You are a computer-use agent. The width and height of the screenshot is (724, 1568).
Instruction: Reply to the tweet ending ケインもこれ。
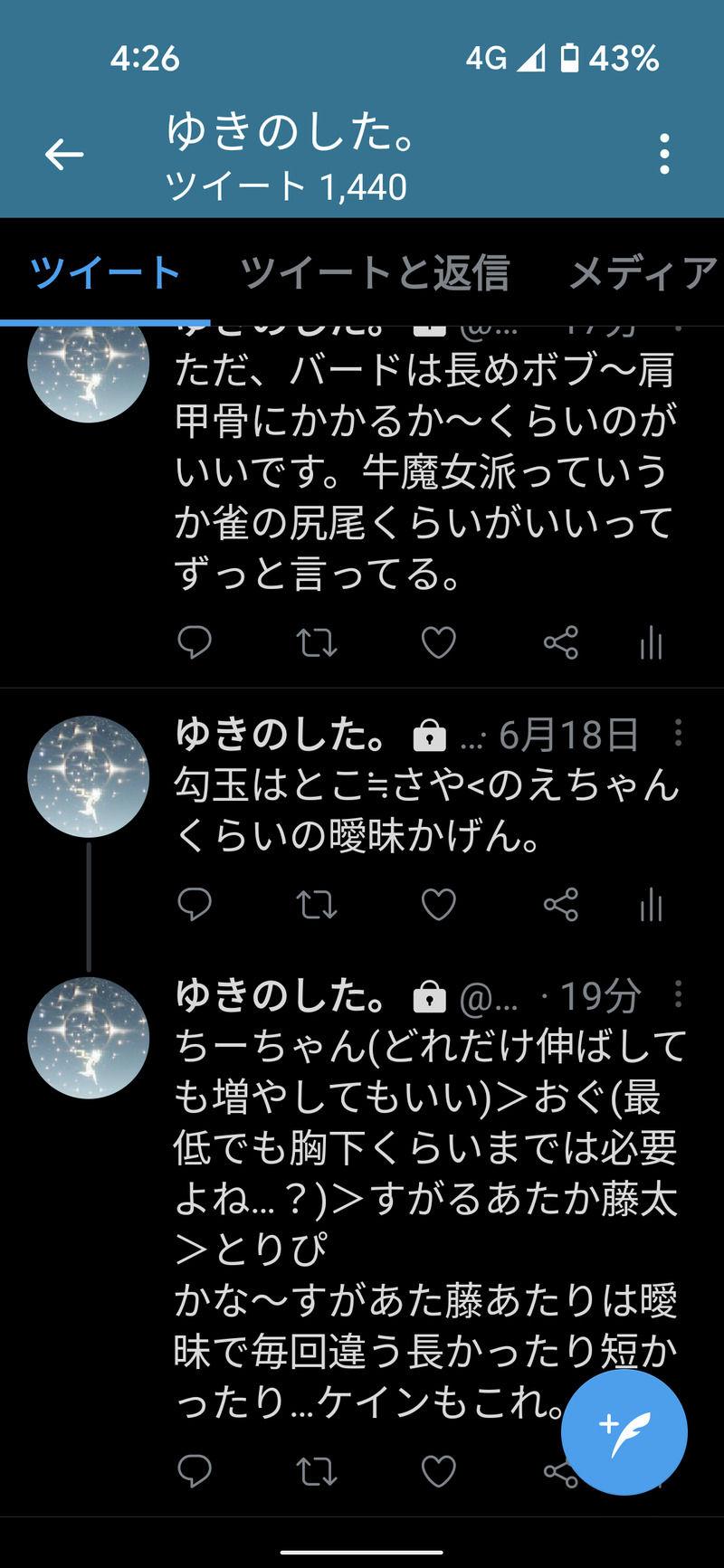(x=195, y=1472)
